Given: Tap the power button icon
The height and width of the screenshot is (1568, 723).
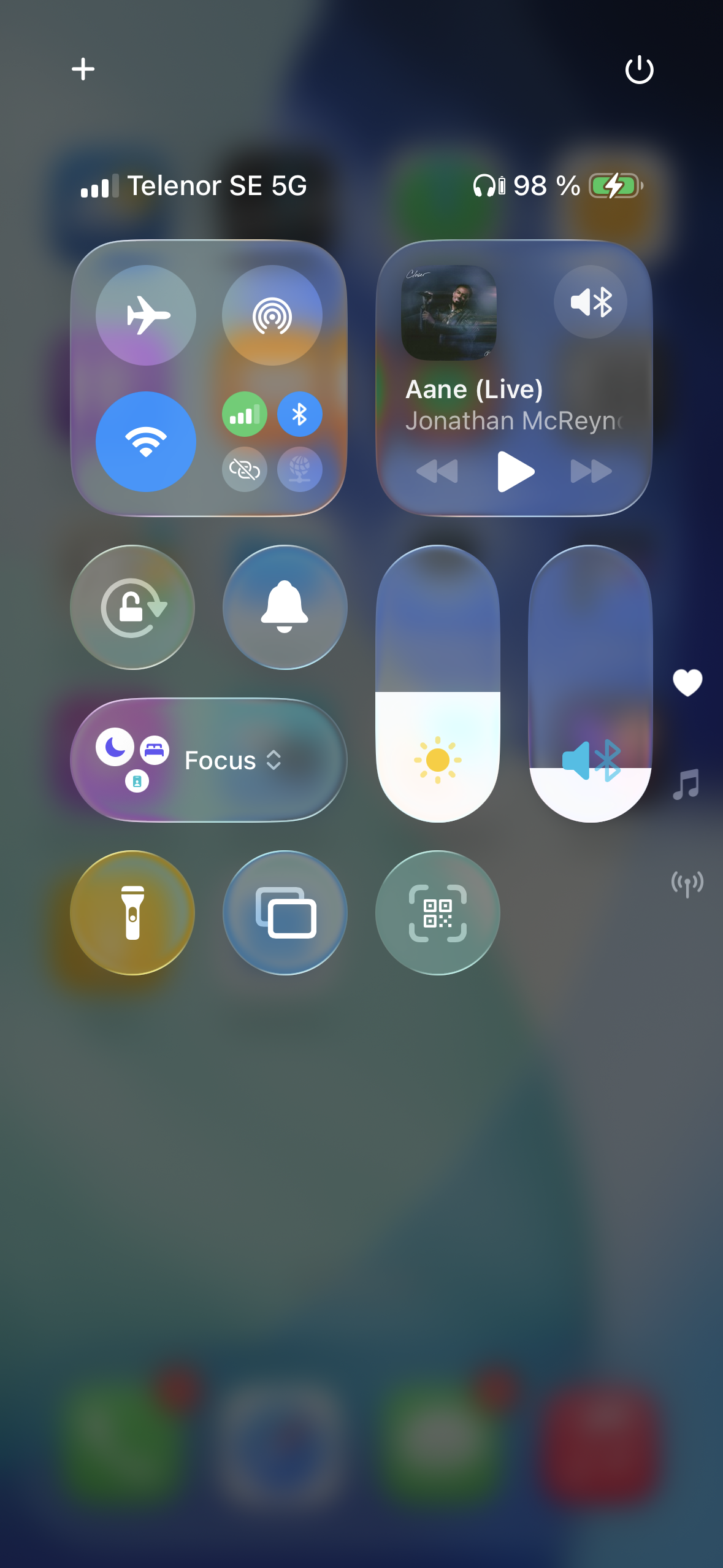Looking at the screenshot, I should [639, 69].
